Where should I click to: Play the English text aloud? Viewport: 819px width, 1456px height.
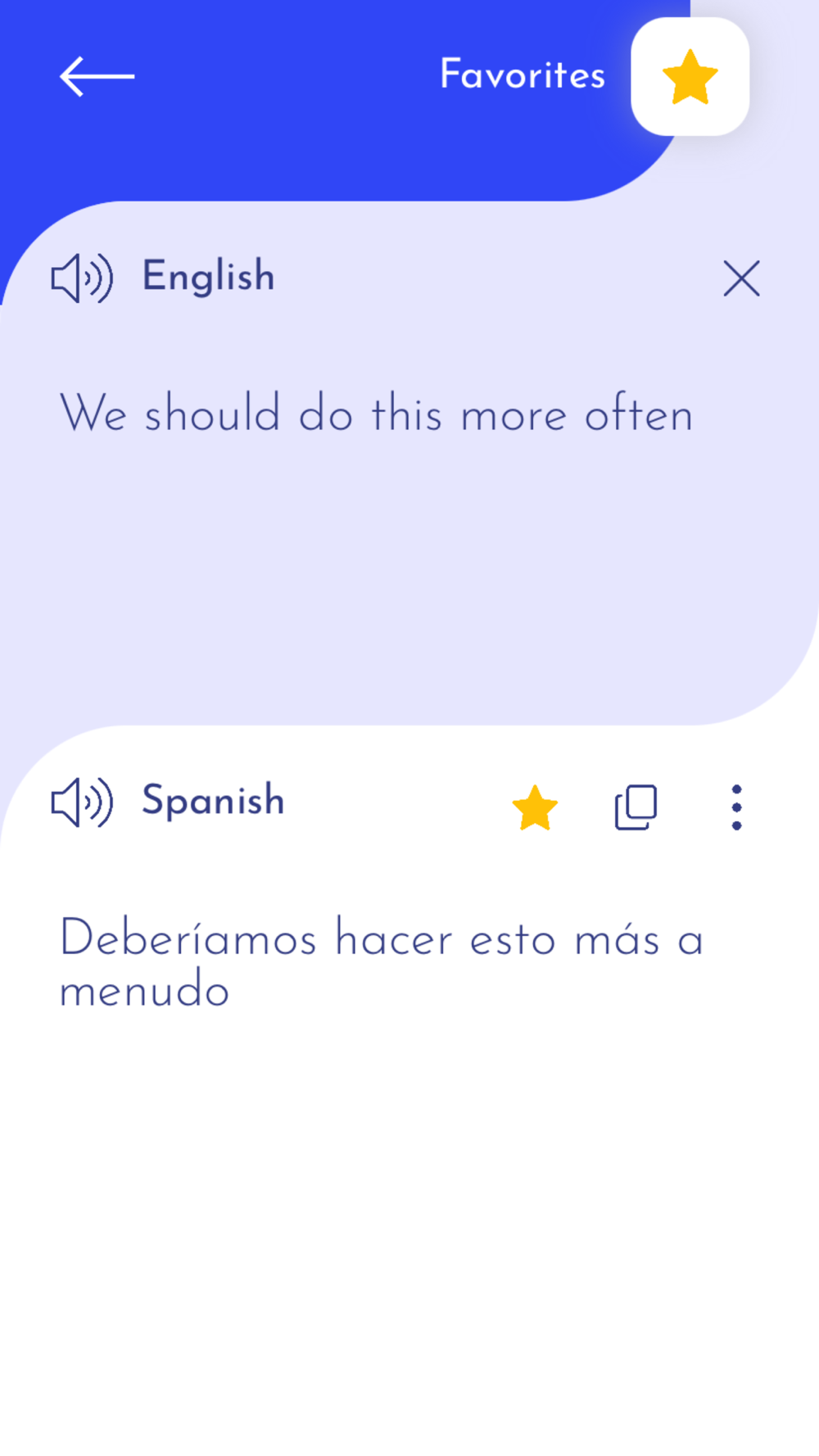pos(82,278)
